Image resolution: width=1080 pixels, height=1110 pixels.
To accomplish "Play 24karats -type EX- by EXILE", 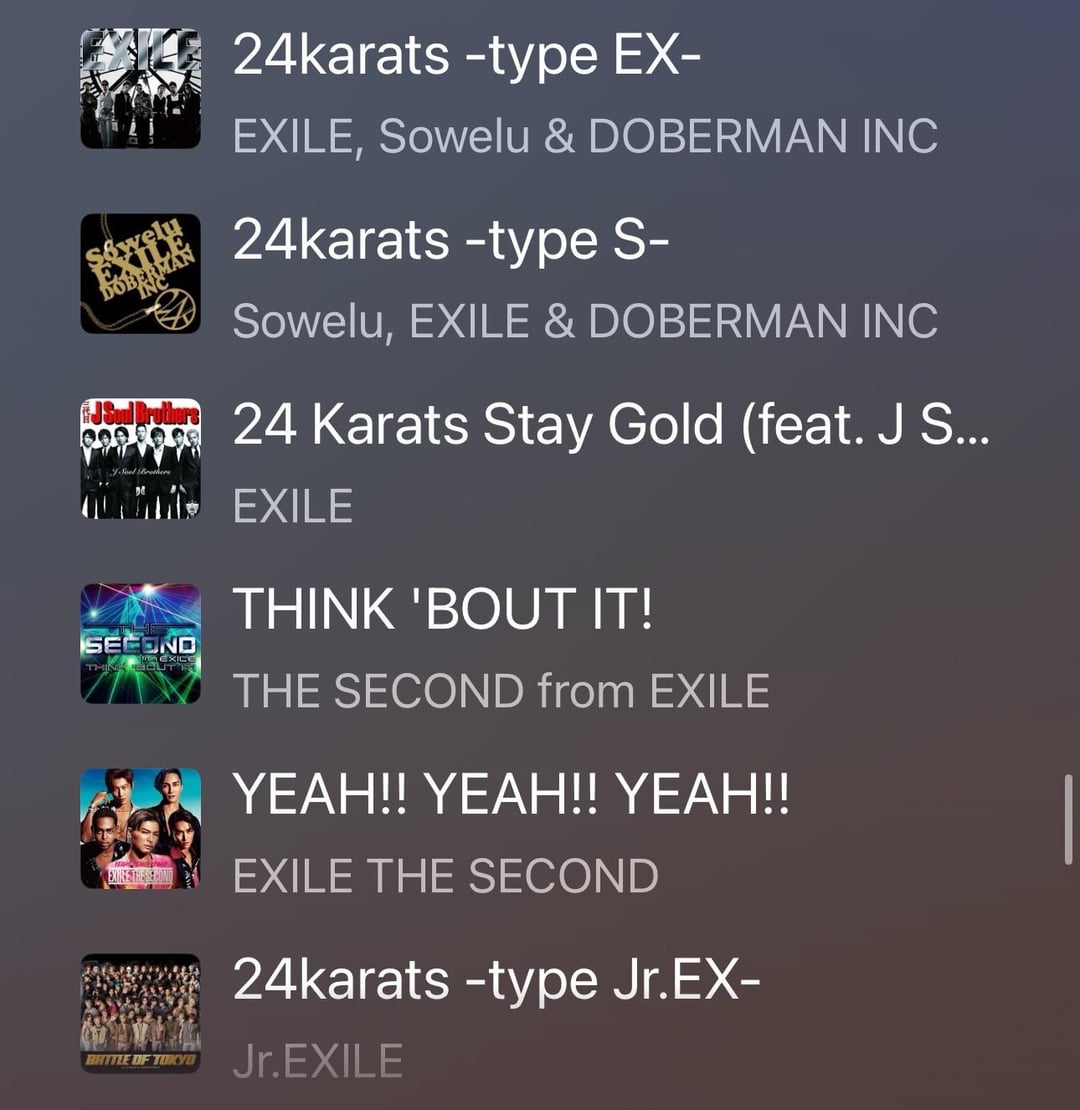I will click(466, 56).
